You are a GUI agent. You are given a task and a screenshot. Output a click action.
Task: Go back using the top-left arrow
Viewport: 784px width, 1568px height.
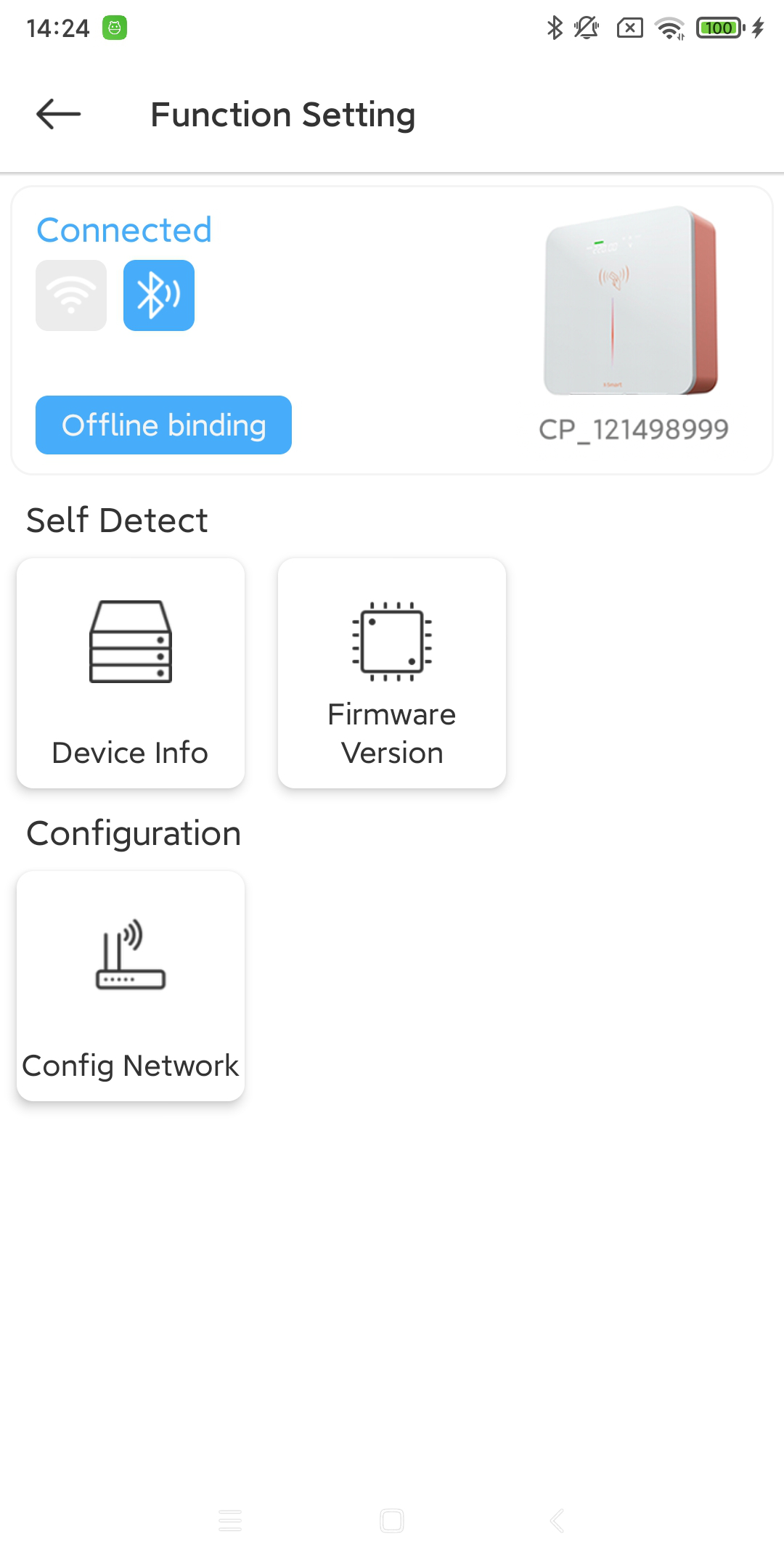coord(58,114)
